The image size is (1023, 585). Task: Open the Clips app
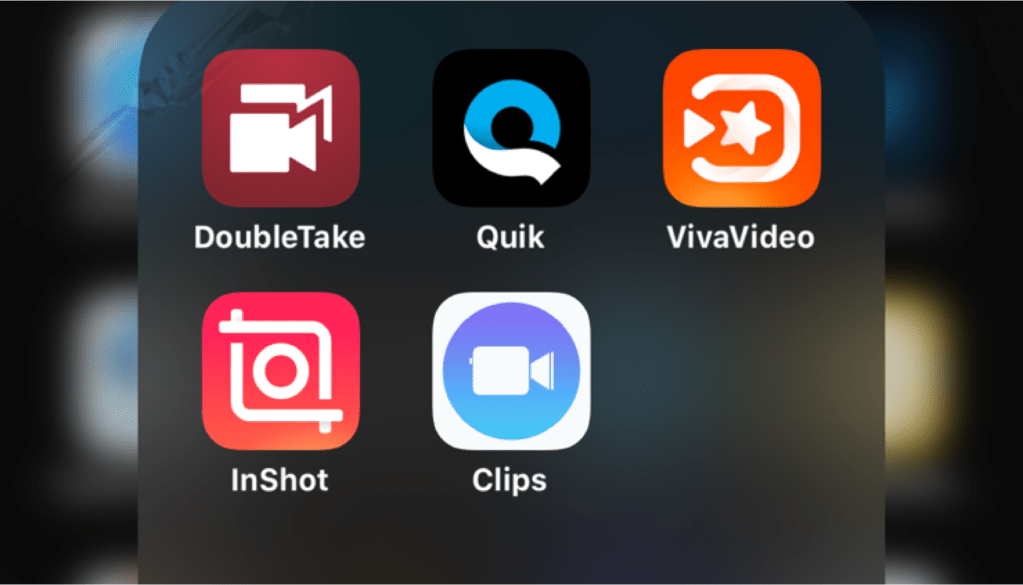[511, 371]
